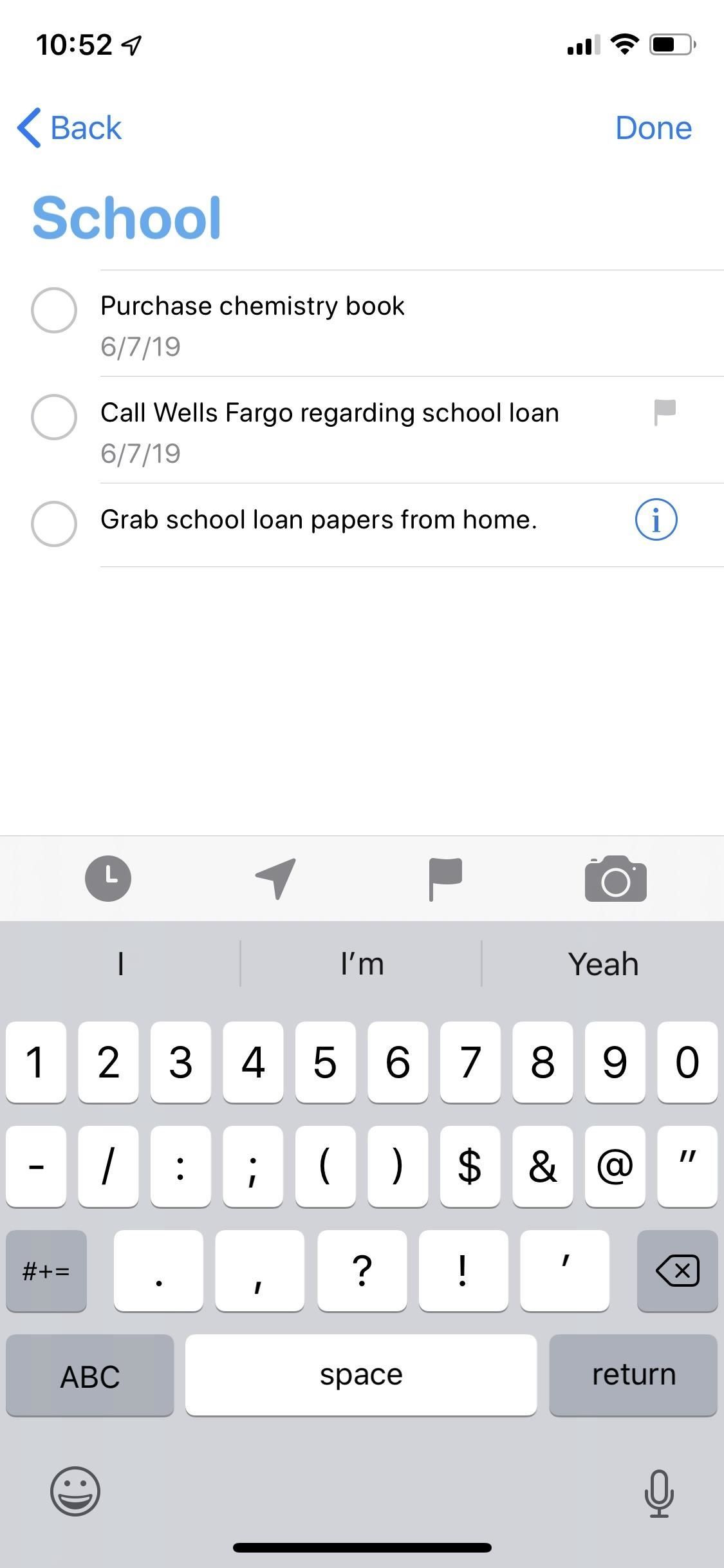Tap the space bar
The height and width of the screenshot is (1568, 724).
tap(362, 1374)
